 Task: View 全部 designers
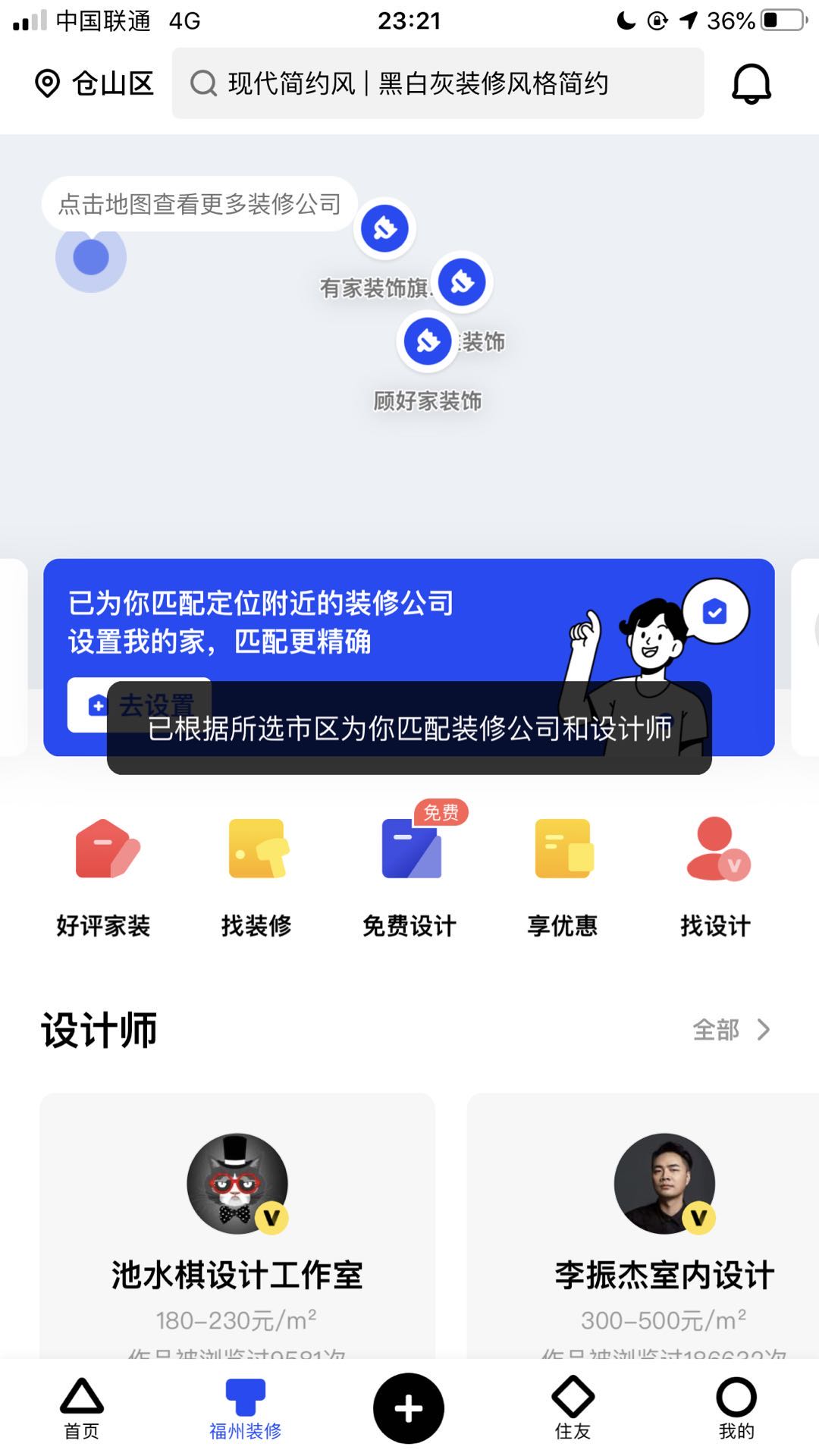(730, 1030)
